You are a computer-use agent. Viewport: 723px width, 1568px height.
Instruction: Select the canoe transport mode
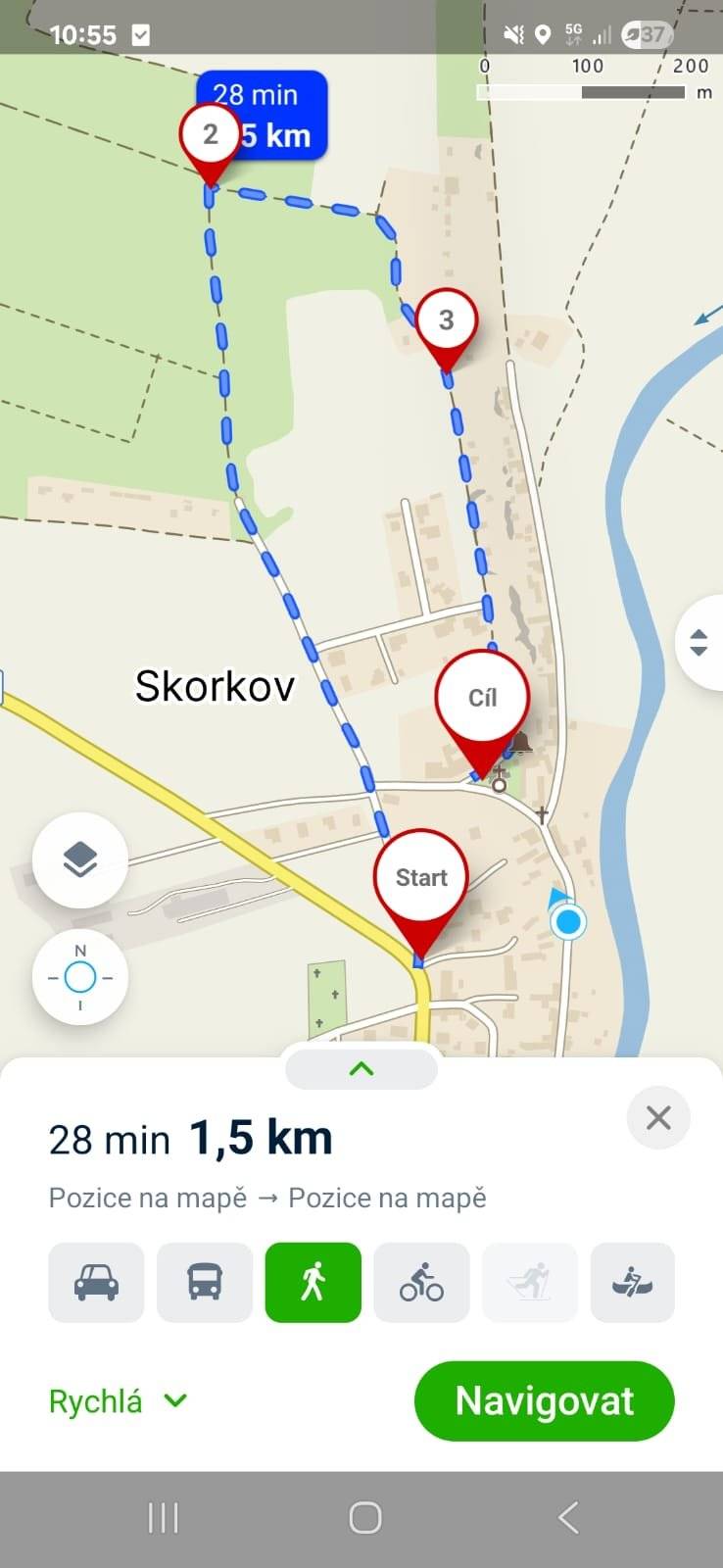click(x=632, y=1282)
